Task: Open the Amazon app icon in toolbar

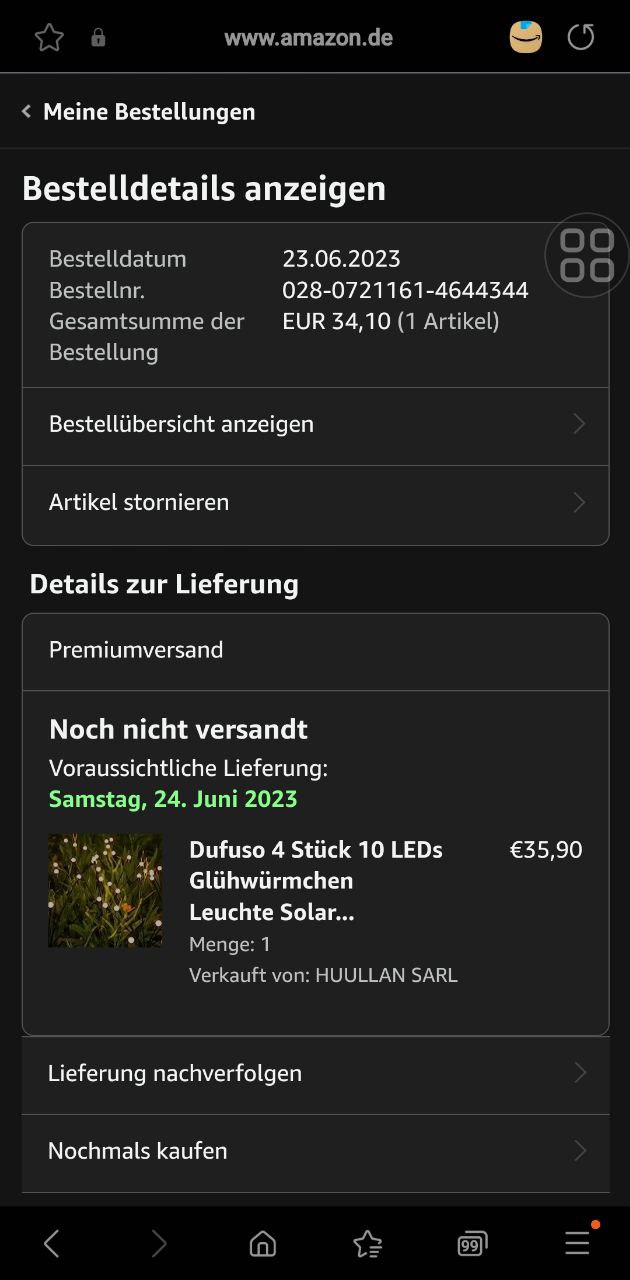Action: pos(526,38)
